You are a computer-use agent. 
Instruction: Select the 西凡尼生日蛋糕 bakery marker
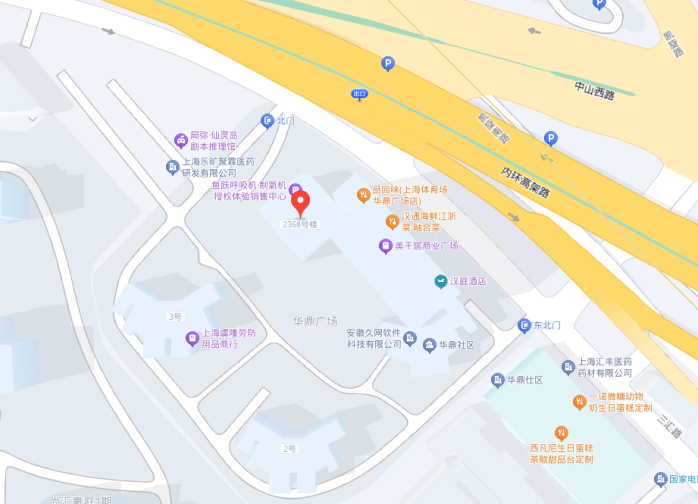tap(560, 432)
